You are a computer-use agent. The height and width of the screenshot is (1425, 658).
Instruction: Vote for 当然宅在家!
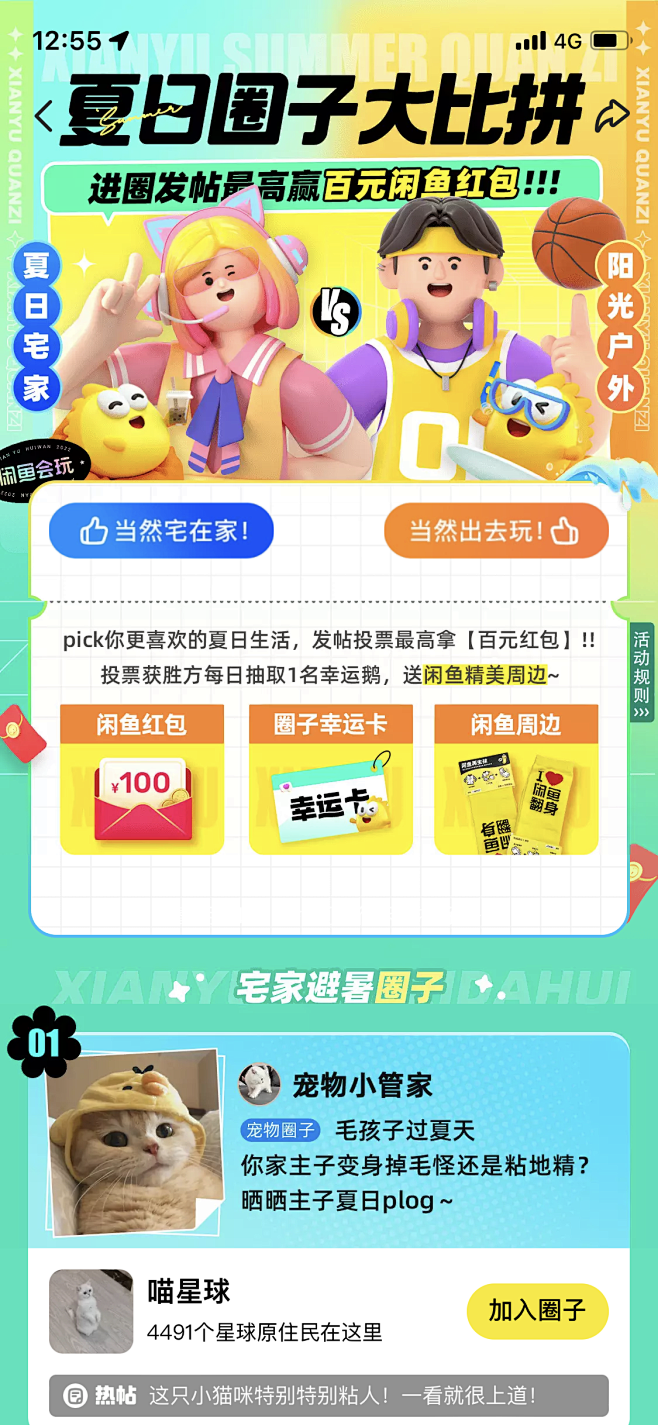161,531
